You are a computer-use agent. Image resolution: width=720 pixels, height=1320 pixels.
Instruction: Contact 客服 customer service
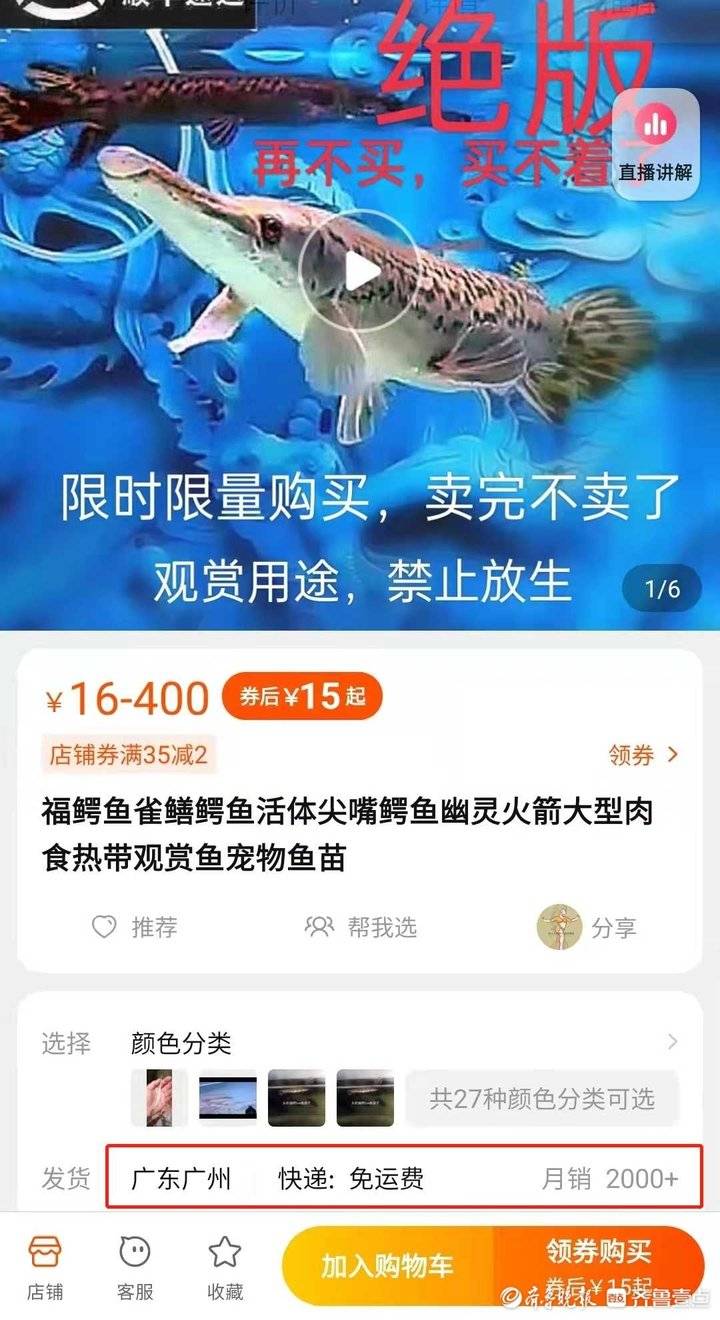tap(135, 1265)
